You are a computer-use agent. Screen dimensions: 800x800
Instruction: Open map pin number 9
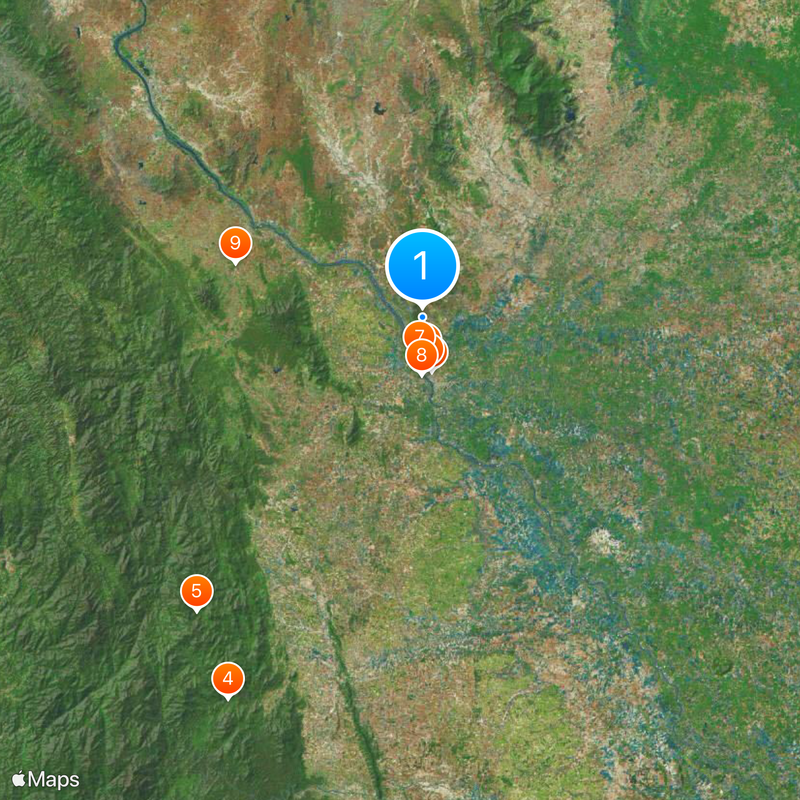point(235,243)
